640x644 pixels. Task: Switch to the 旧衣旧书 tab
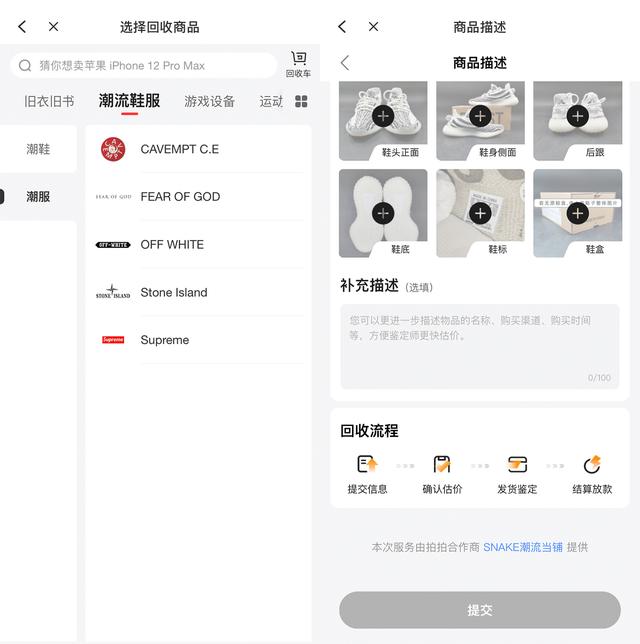[x=49, y=101]
